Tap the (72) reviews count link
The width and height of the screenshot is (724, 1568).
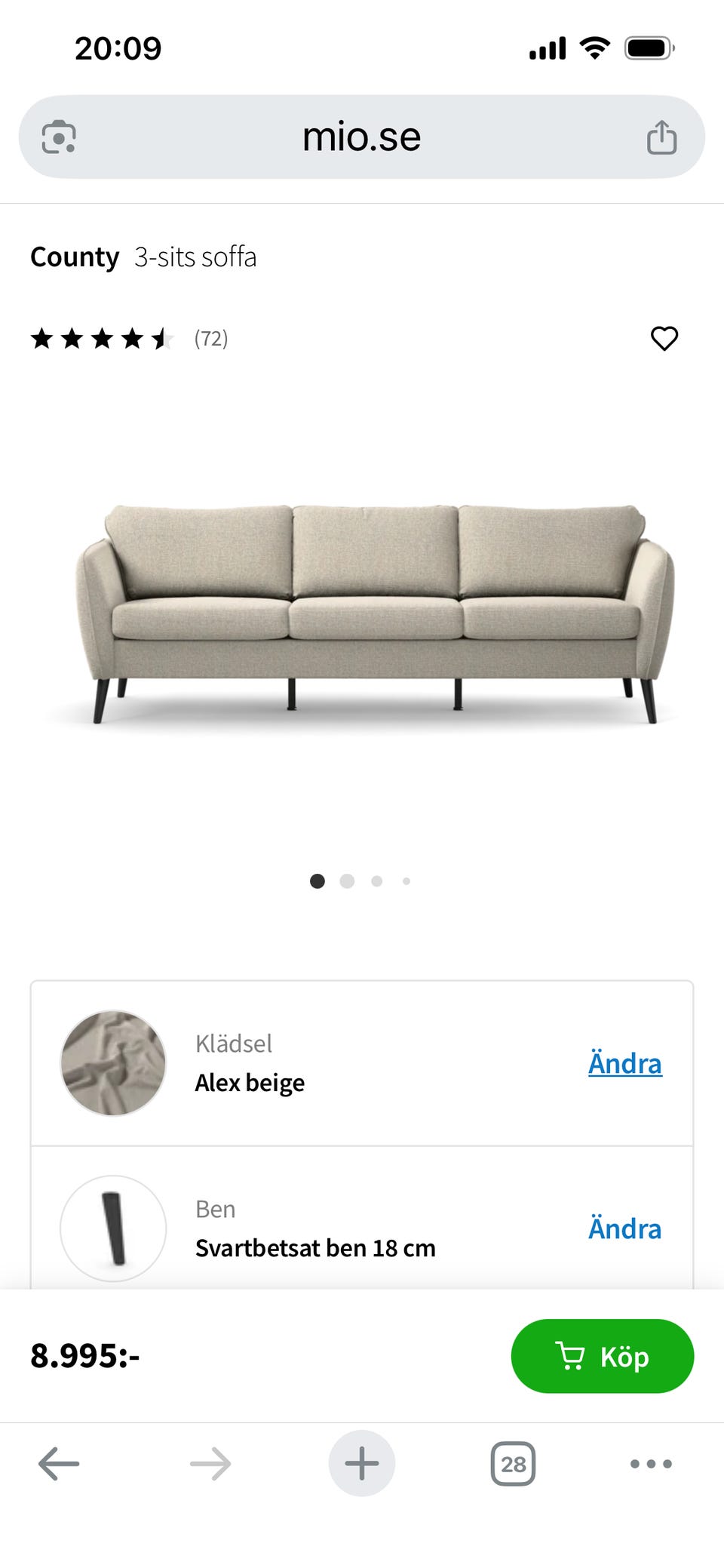tap(210, 339)
